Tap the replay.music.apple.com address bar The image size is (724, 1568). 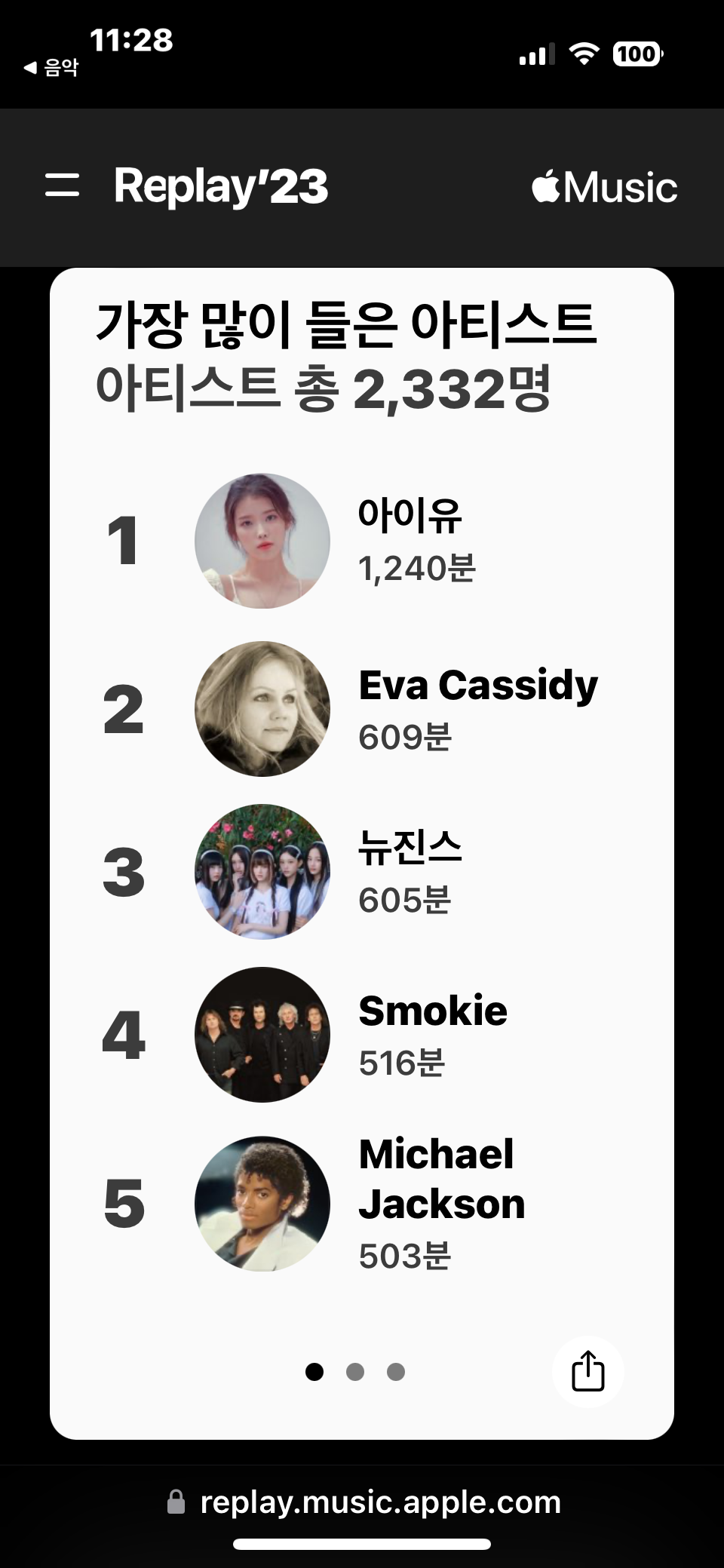point(364,1502)
